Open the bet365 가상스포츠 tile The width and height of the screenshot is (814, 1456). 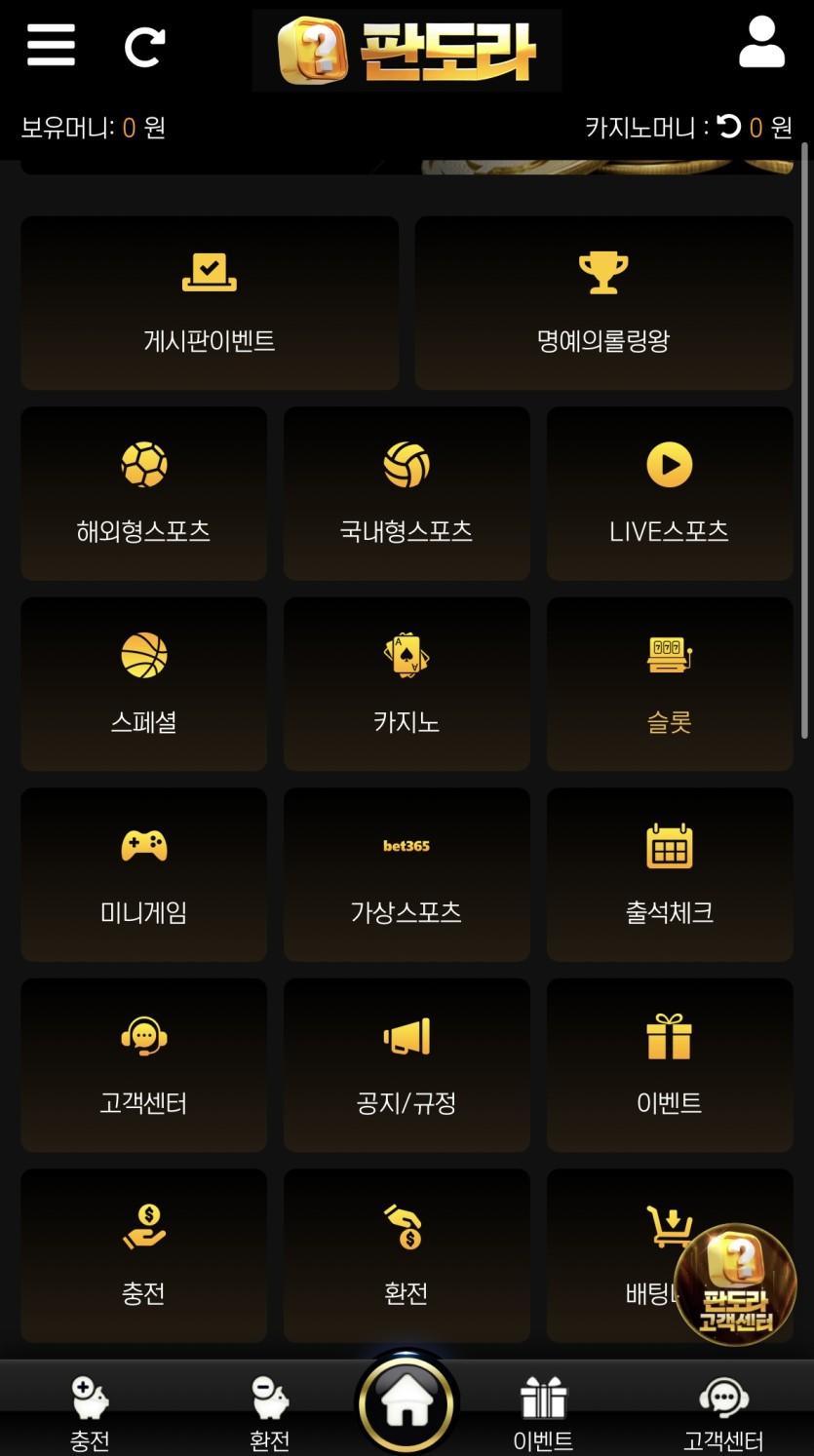[407, 874]
